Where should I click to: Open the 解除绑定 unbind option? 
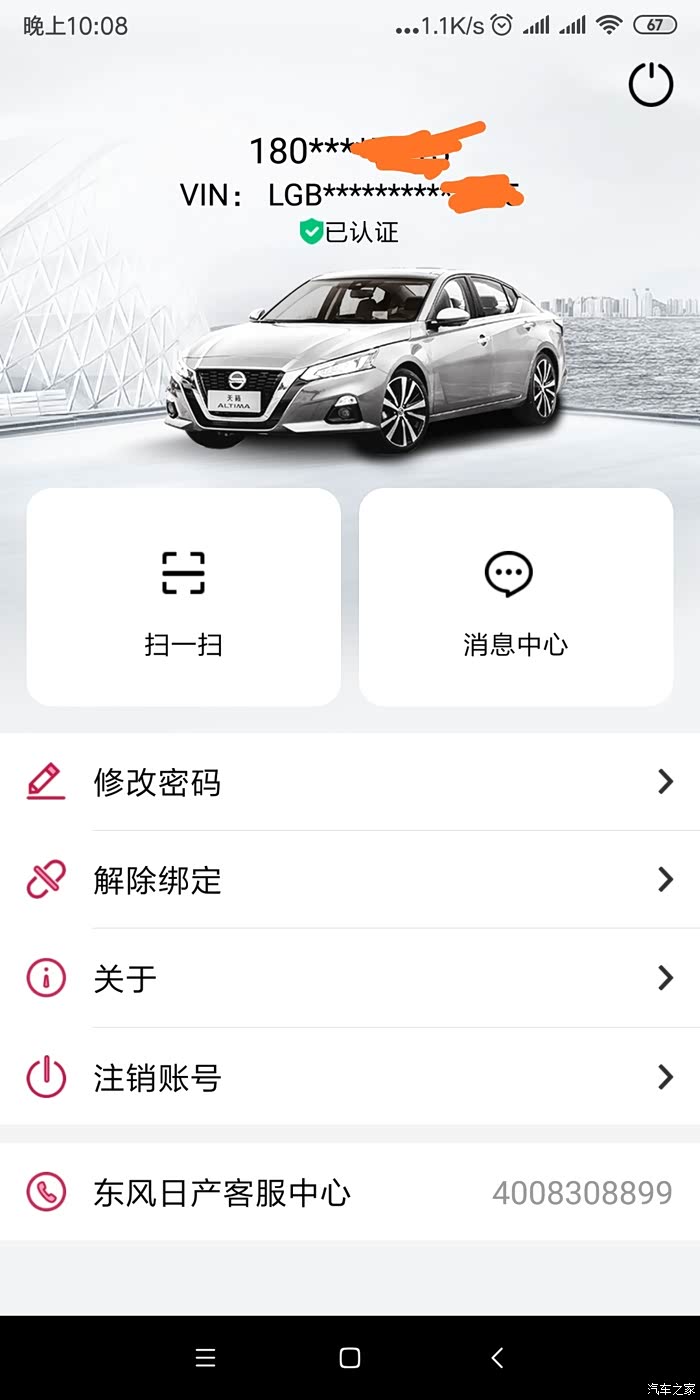350,880
